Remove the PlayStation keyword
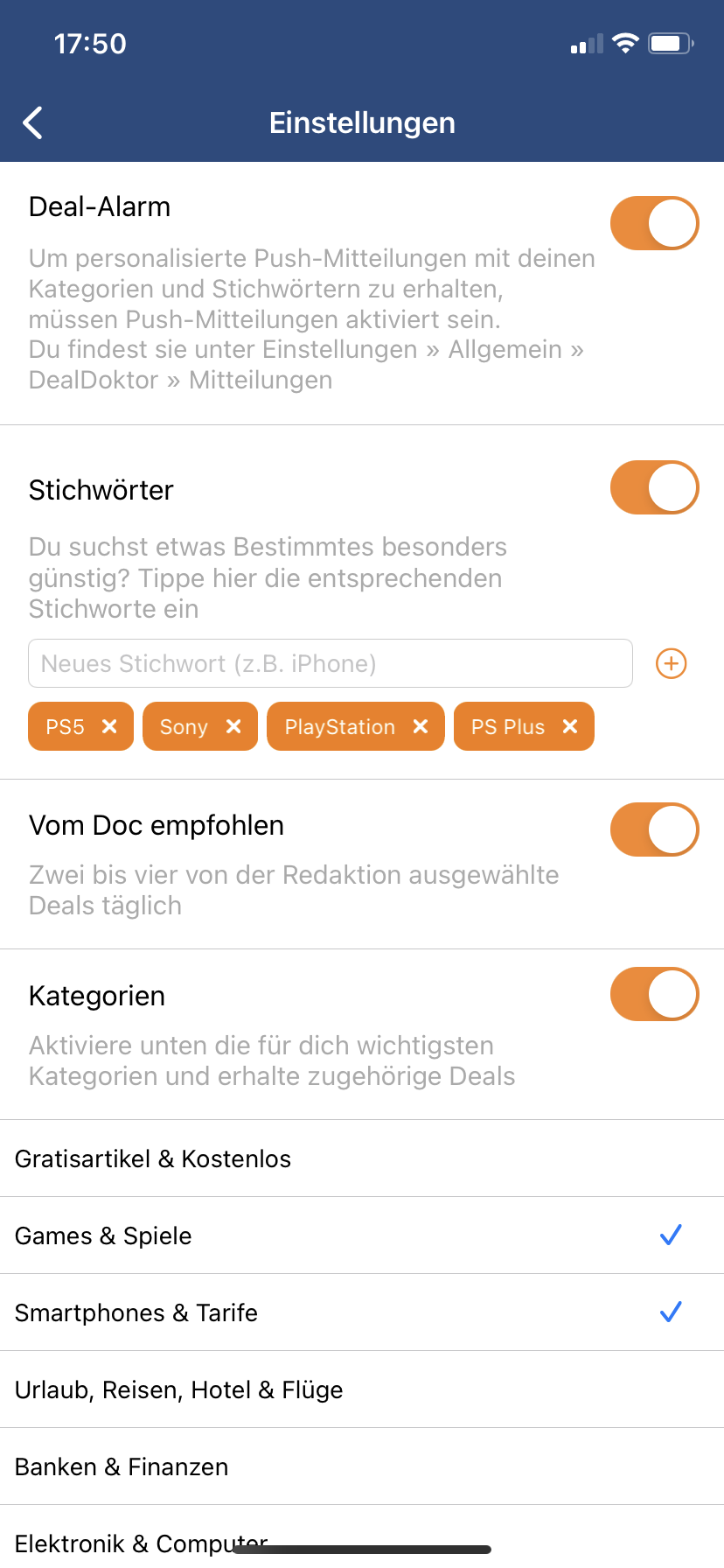This screenshot has height=1568, width=724. point(421,726)
